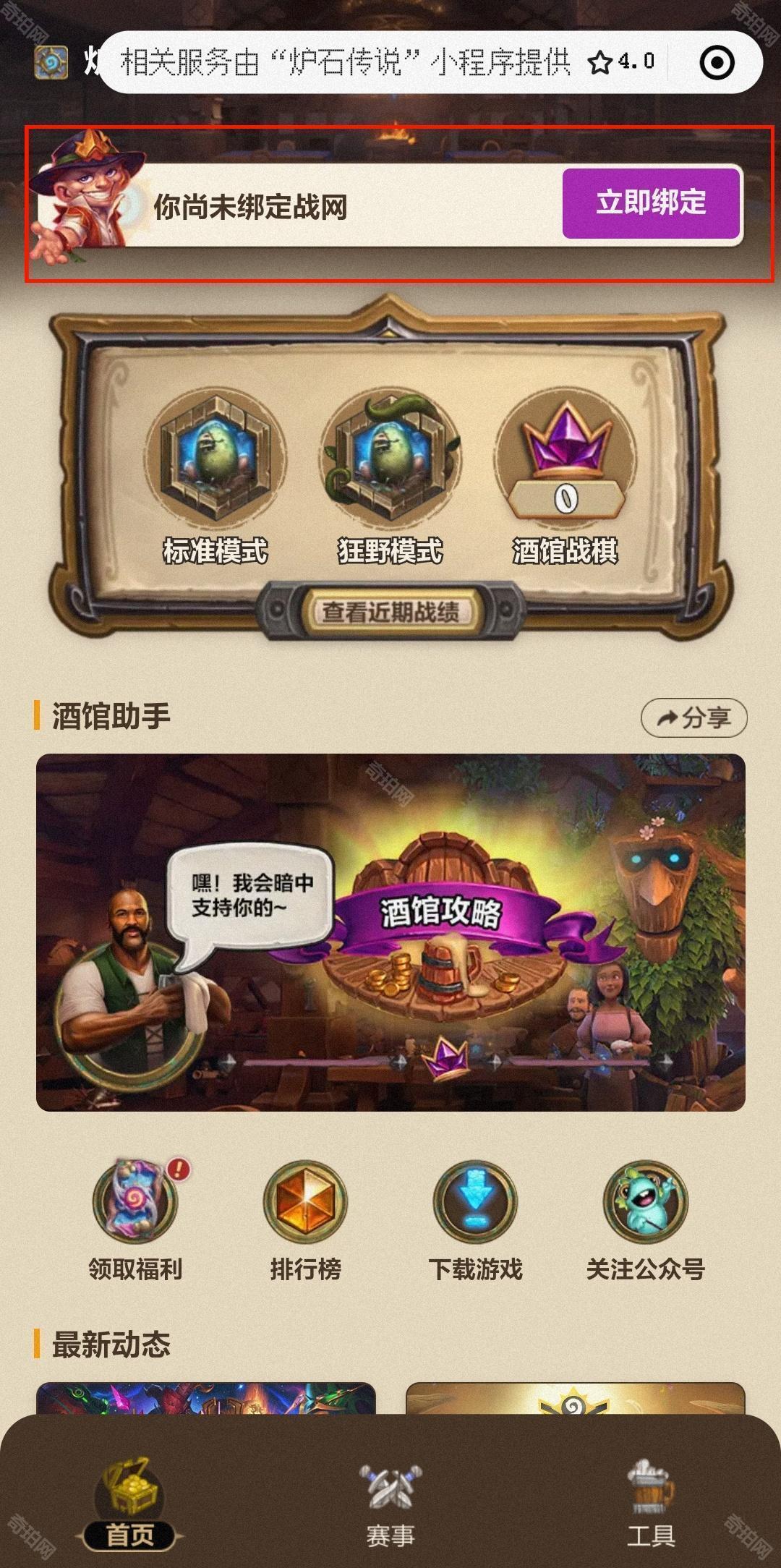781x1568 pixels.
Task: Close the mini program with circle icon
Action: [x=717, y=63]
